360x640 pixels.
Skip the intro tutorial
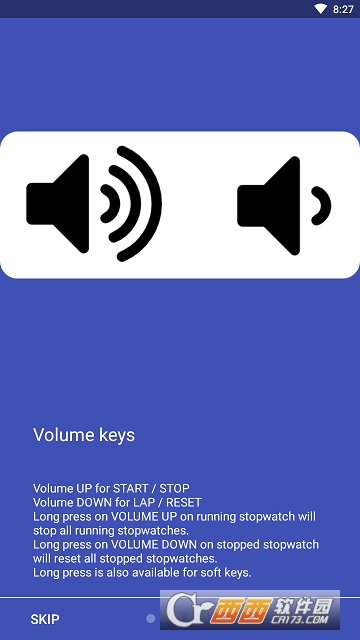(45, 619)
